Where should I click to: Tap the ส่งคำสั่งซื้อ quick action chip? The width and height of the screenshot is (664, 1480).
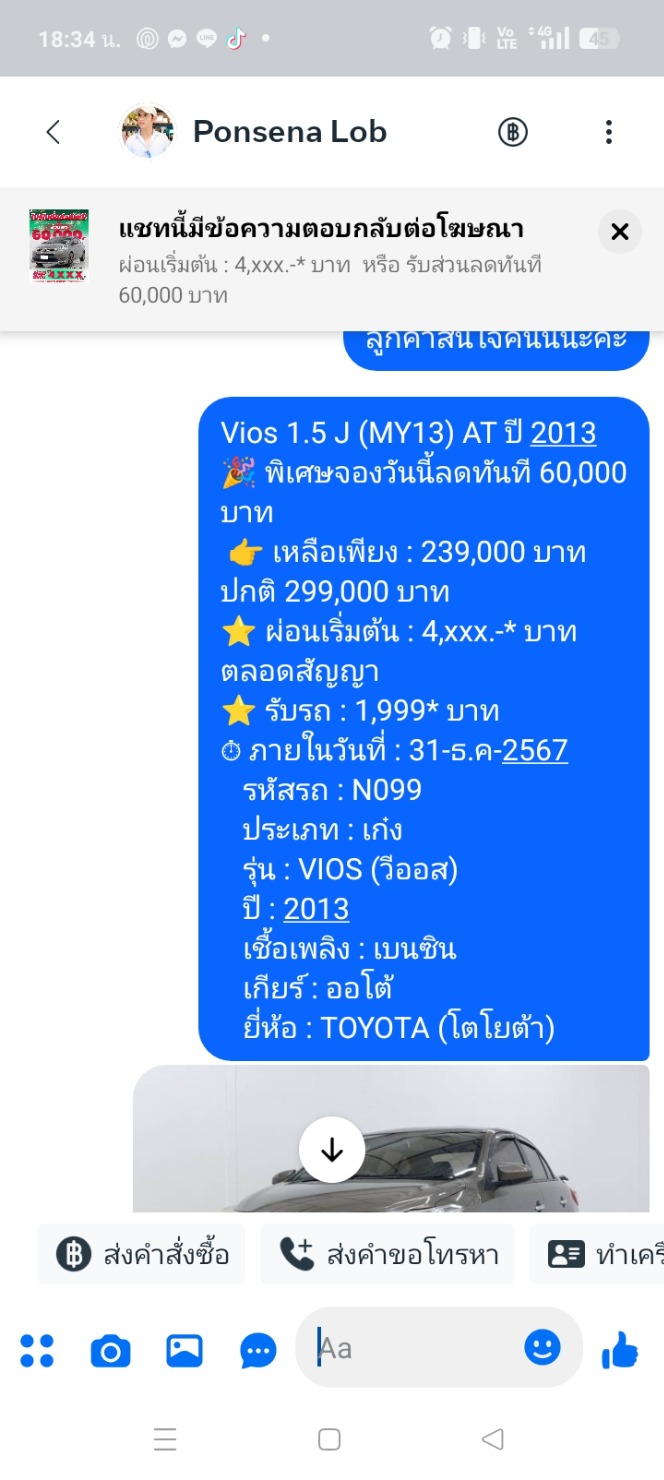142,1254
